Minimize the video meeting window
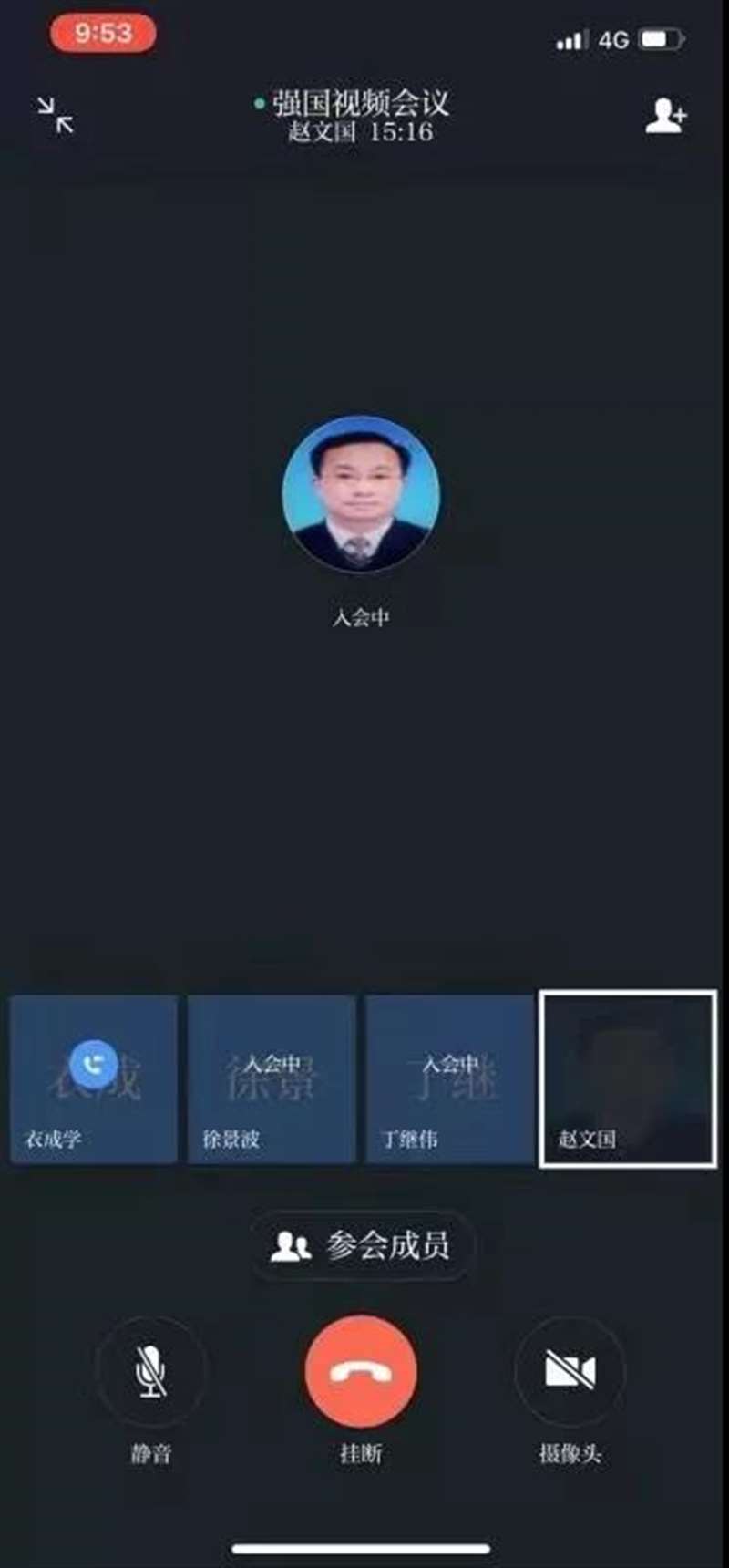This screenshot has width=729, height=1568. pyautogui.click(x=56, y=116)
